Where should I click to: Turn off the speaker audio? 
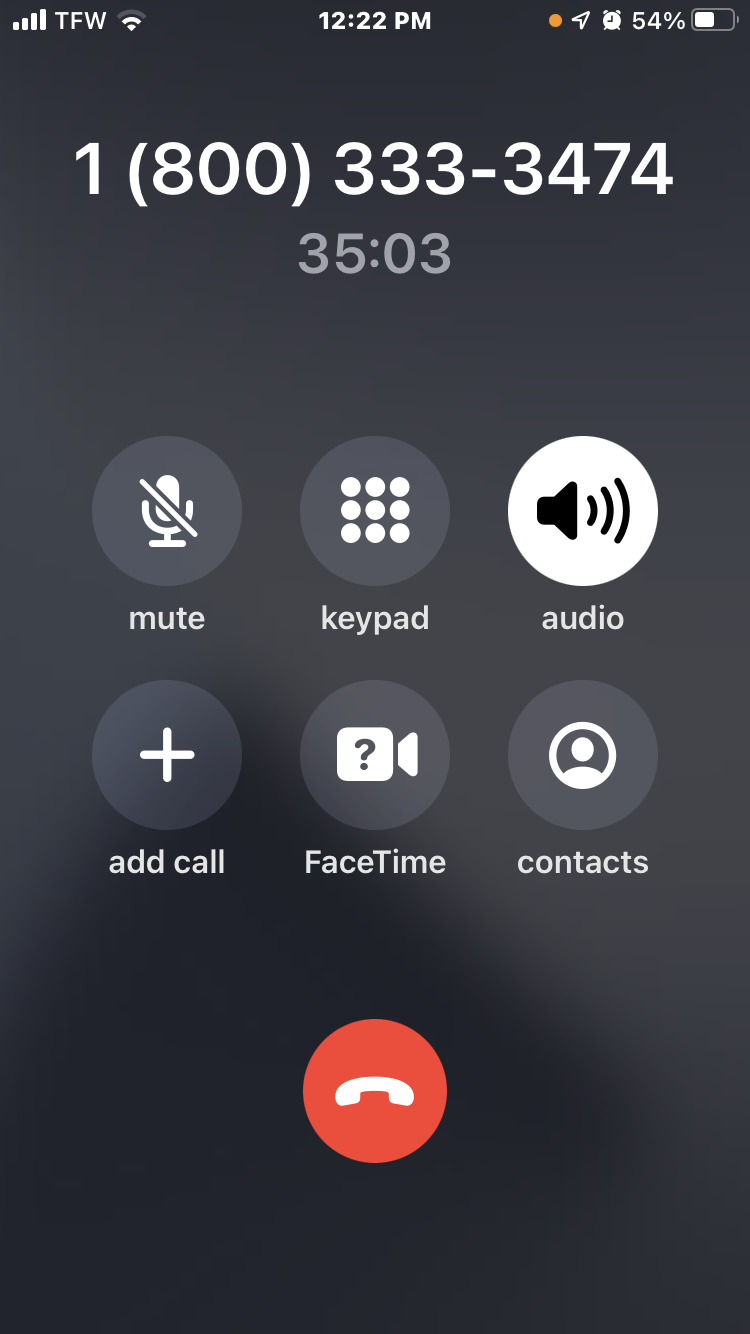[583, 511]
